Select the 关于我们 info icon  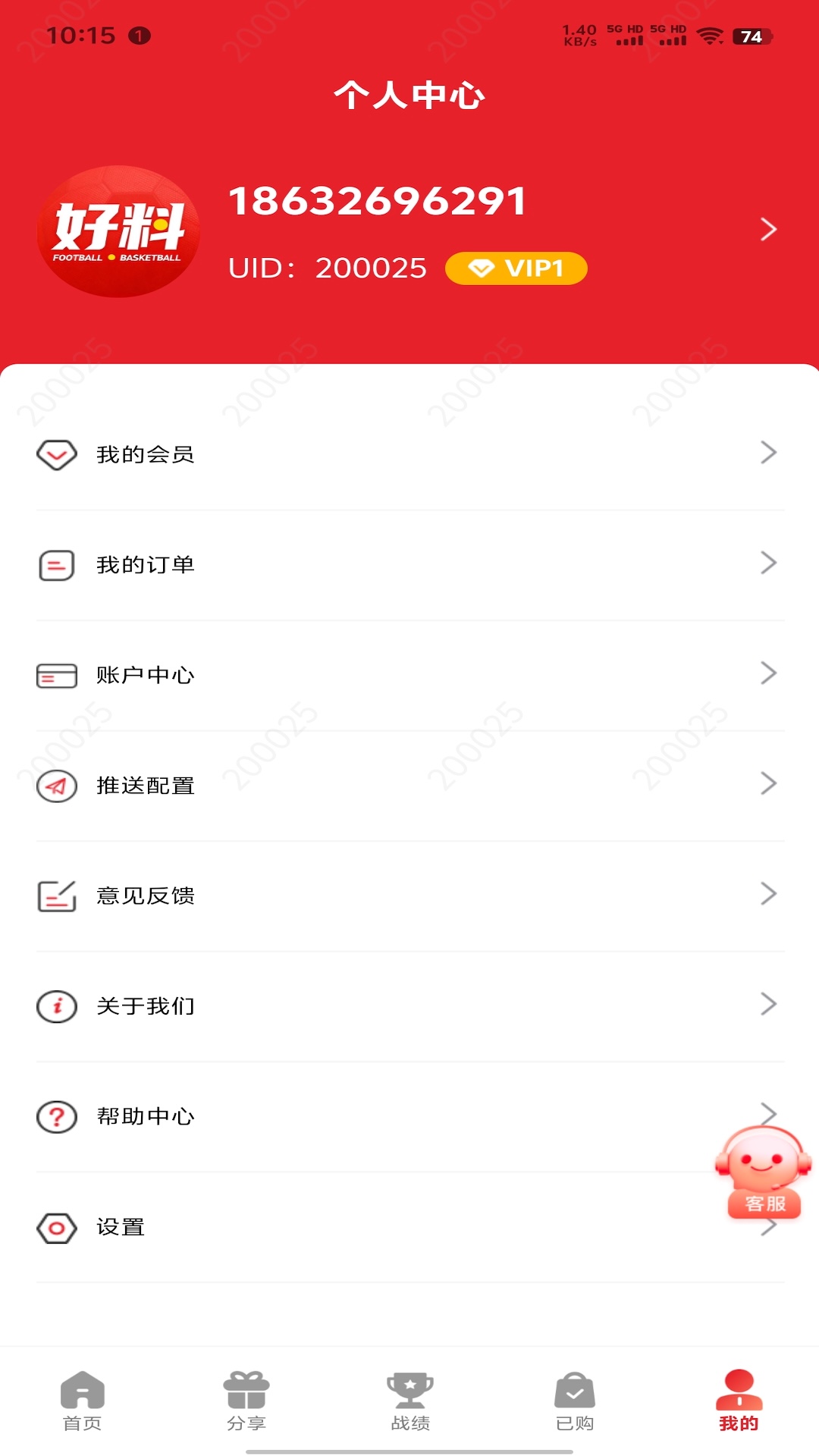pos(55,1006)
